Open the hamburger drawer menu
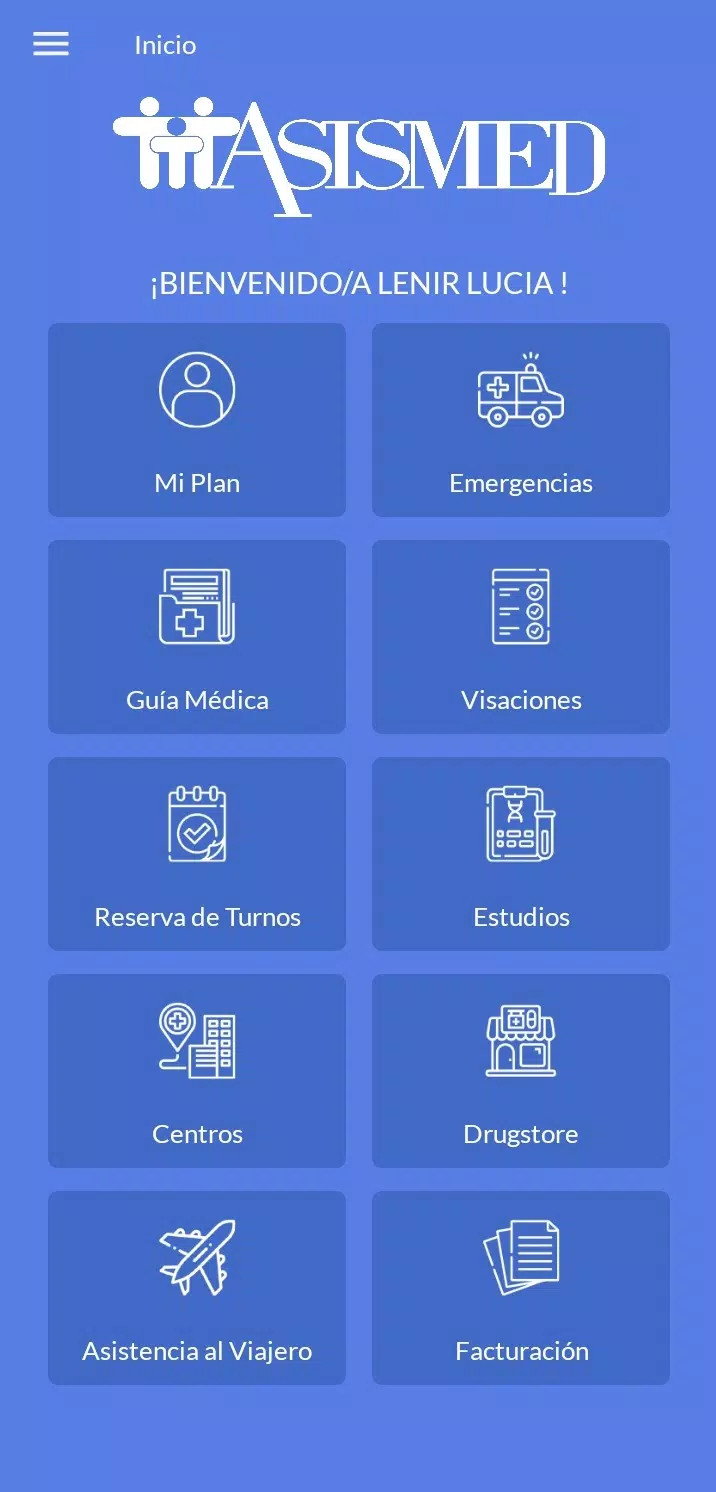 51,44
